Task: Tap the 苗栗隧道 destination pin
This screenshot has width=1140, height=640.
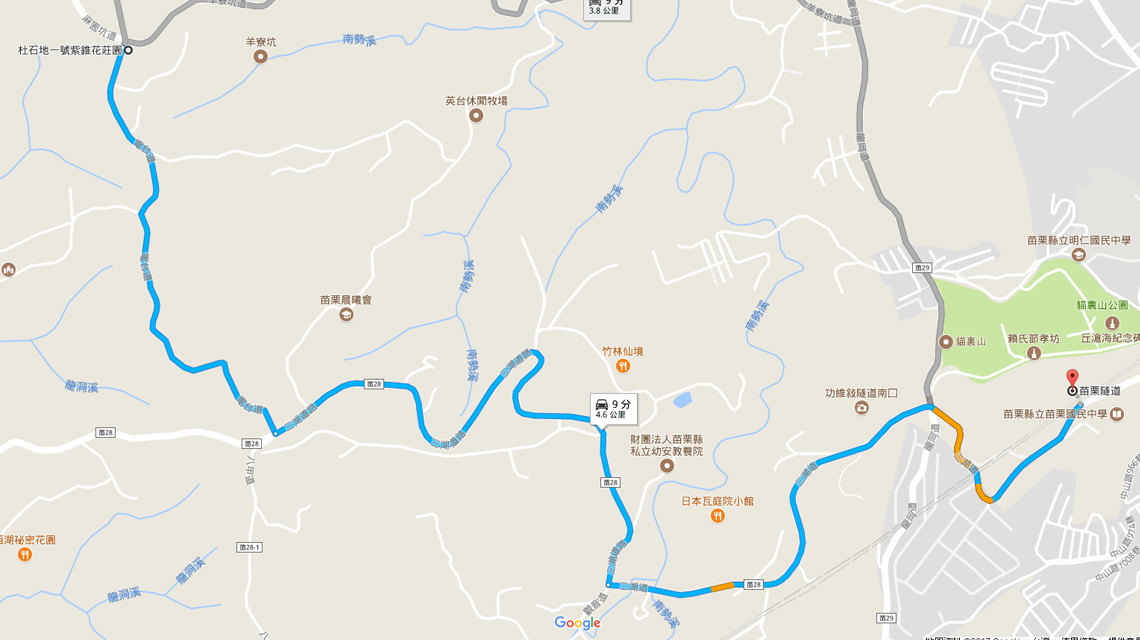Action: [x=1072, y=379]
